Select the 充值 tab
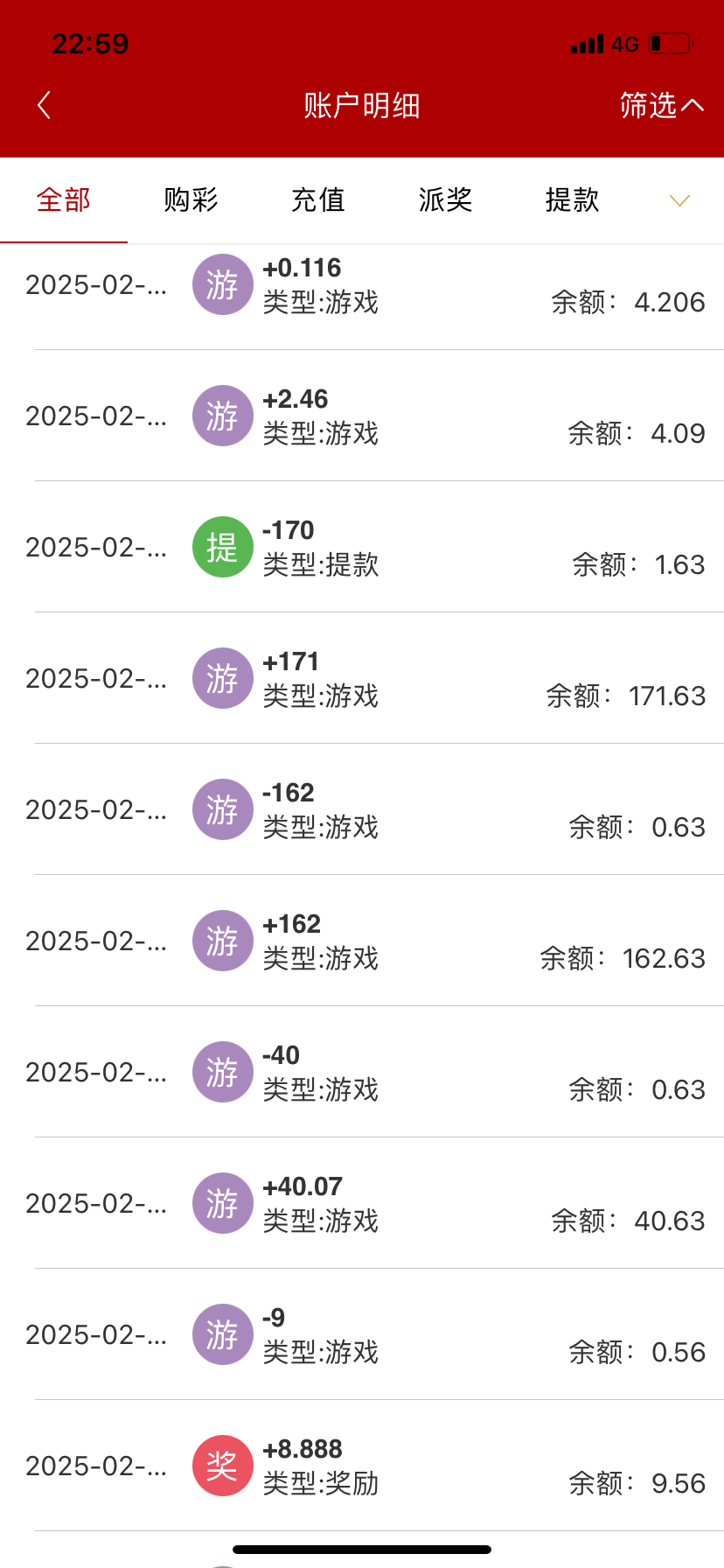The height and width of the screenshot is (1568, 724). [318, 199]
